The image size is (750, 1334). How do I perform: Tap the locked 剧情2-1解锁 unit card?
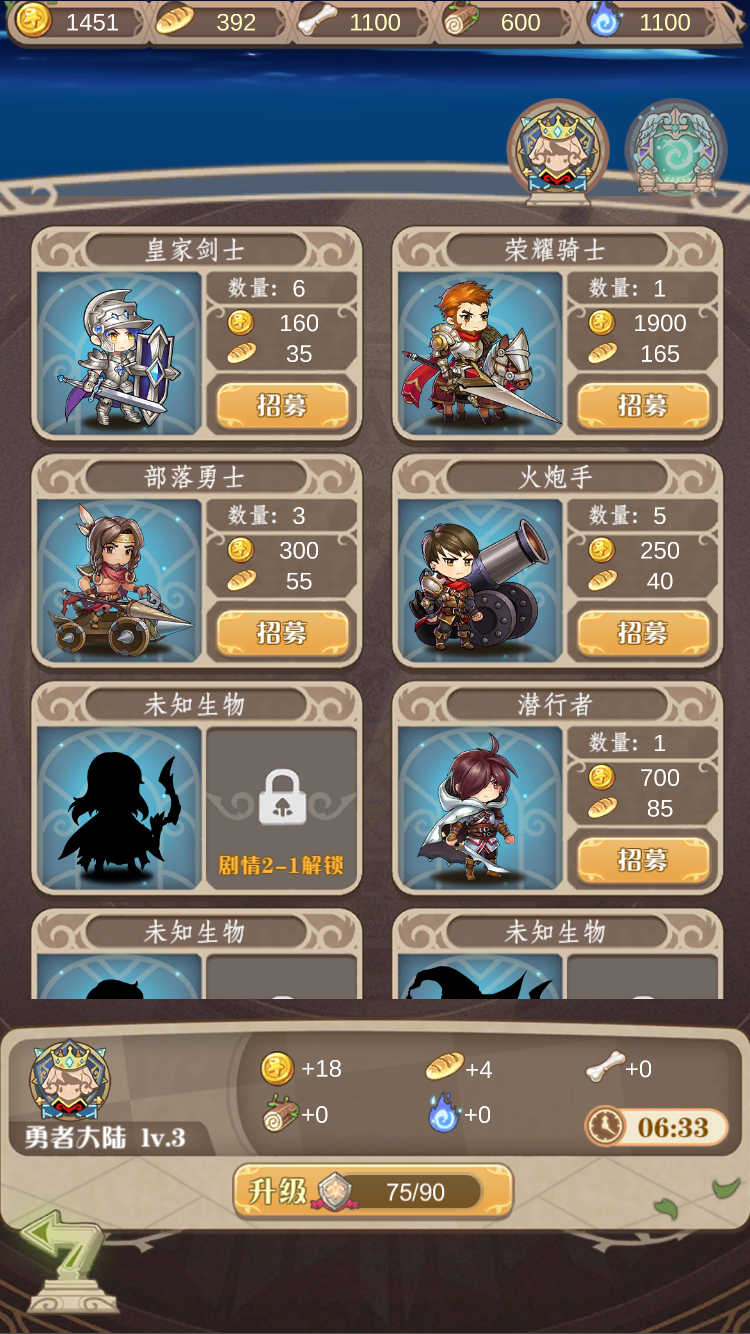click(x=281, y=808)
